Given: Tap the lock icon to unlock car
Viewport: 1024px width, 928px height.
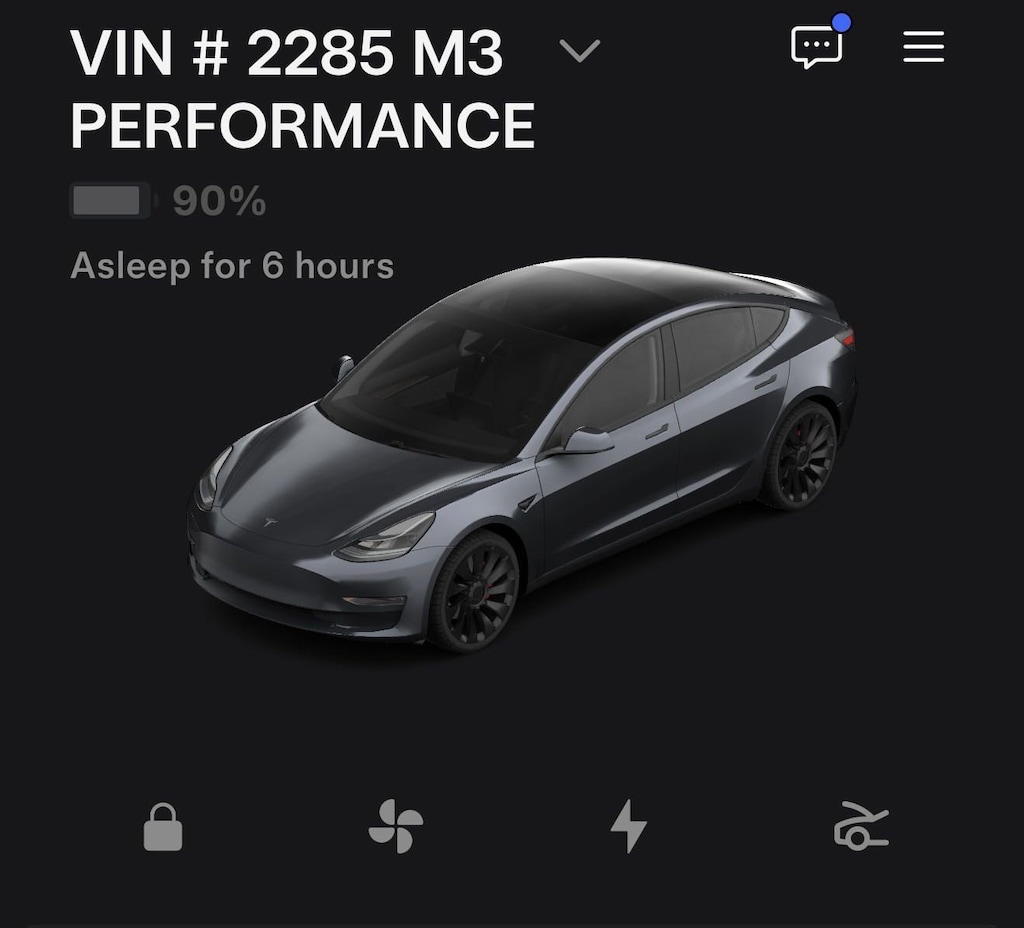Looking at the screenshot, I should (x=163, y=828).
